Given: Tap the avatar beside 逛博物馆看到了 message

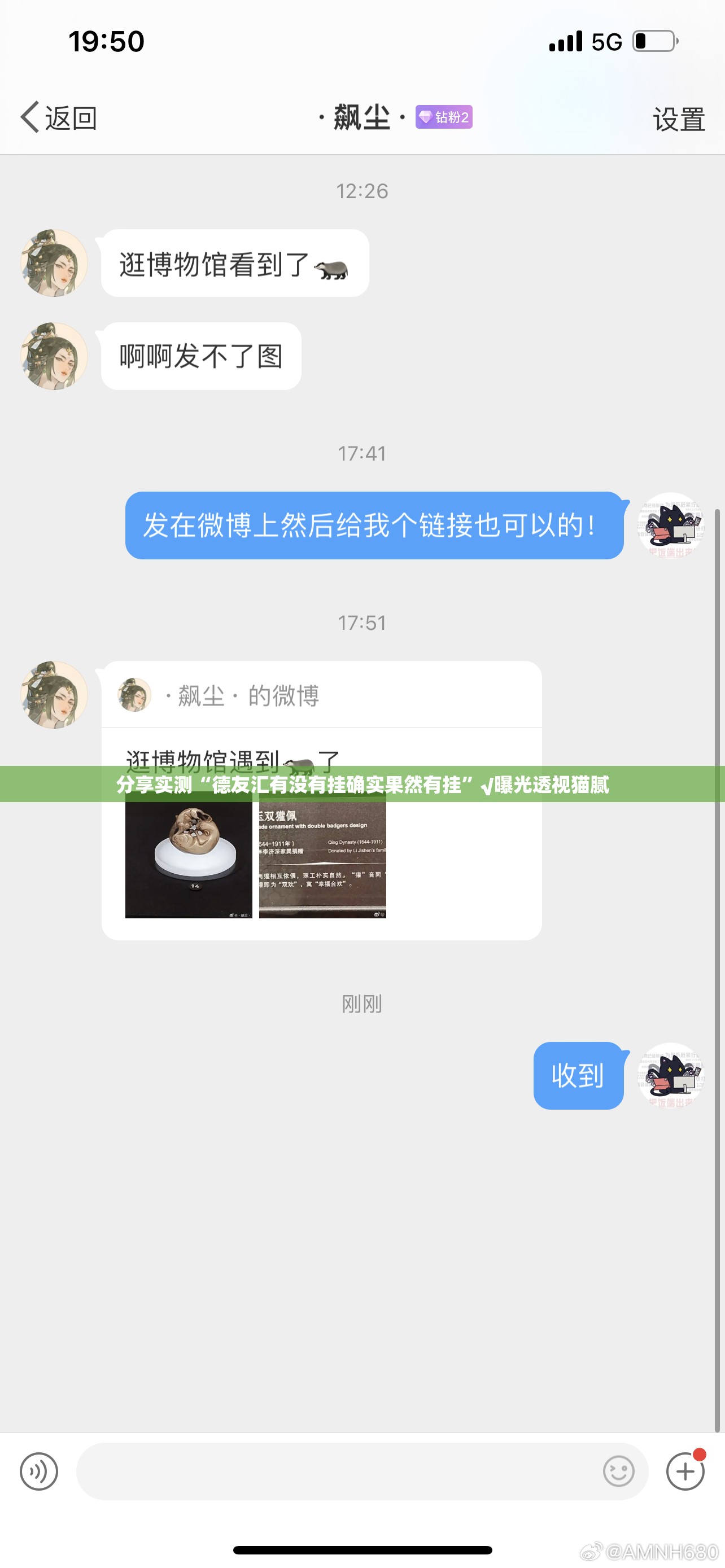Looking at the screenshot, I should 54,263.
